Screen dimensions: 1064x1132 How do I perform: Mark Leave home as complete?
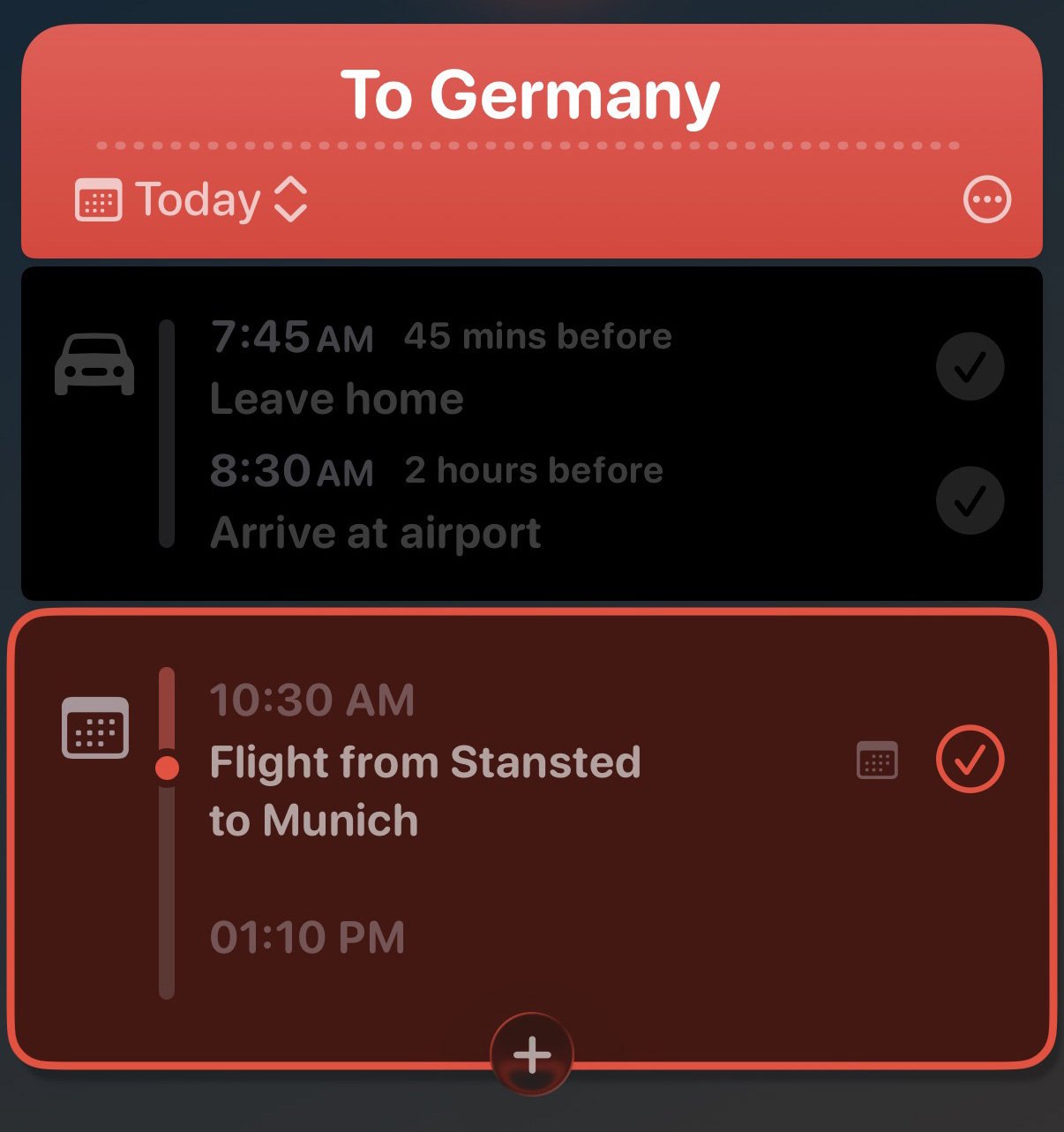[969, 366]
